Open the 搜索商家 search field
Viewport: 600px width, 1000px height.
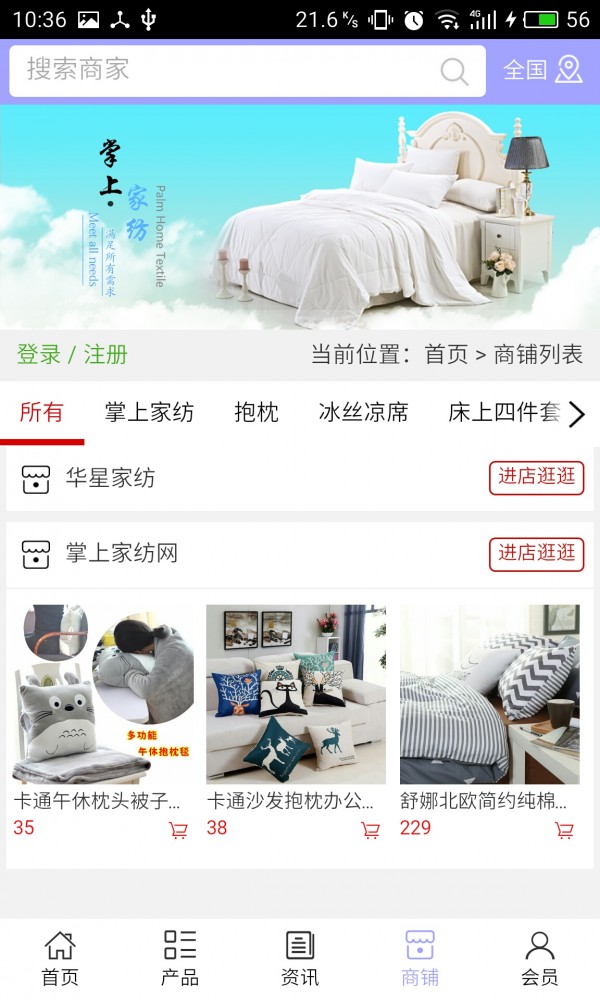point(230,70)
